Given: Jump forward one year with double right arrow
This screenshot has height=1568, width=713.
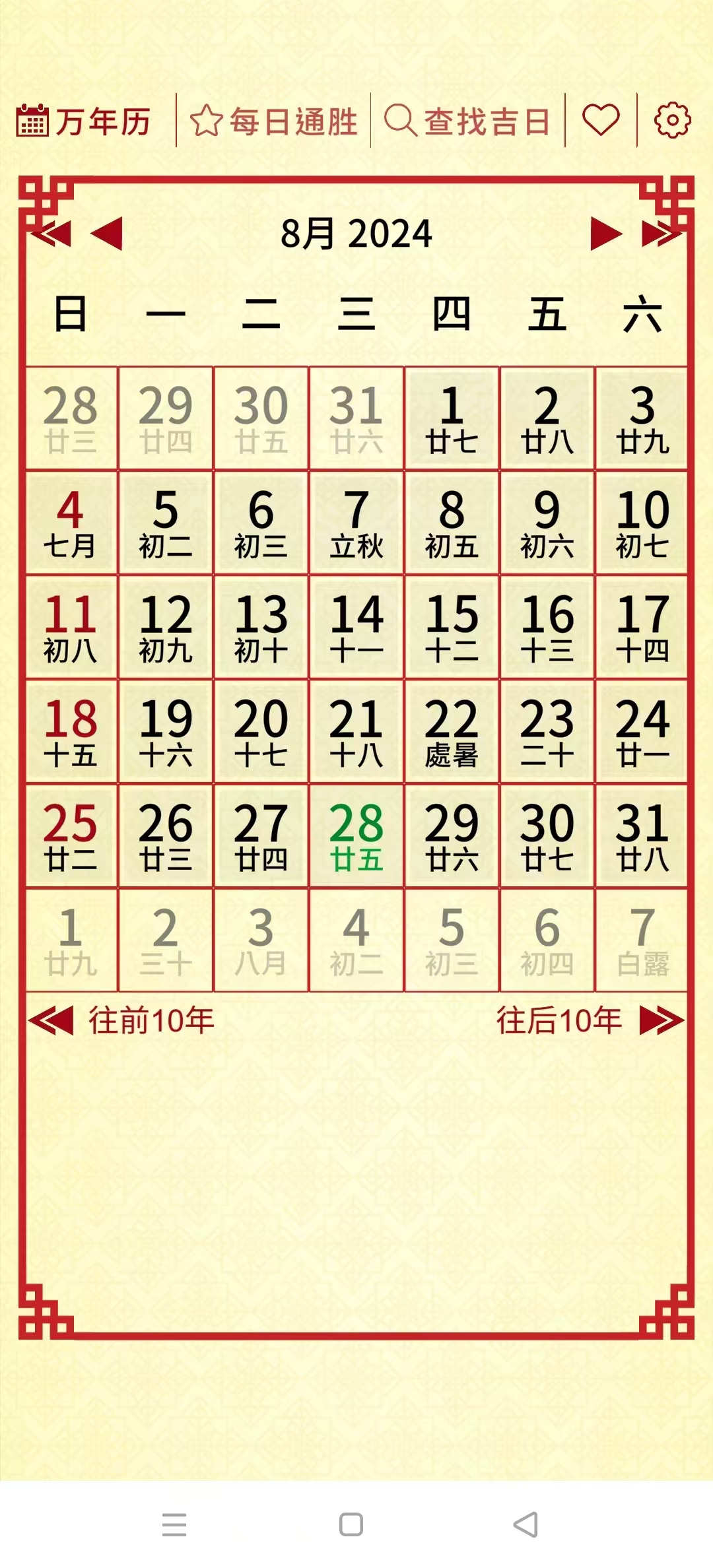Looking at the screenshot, I should [x=660, y=234].
